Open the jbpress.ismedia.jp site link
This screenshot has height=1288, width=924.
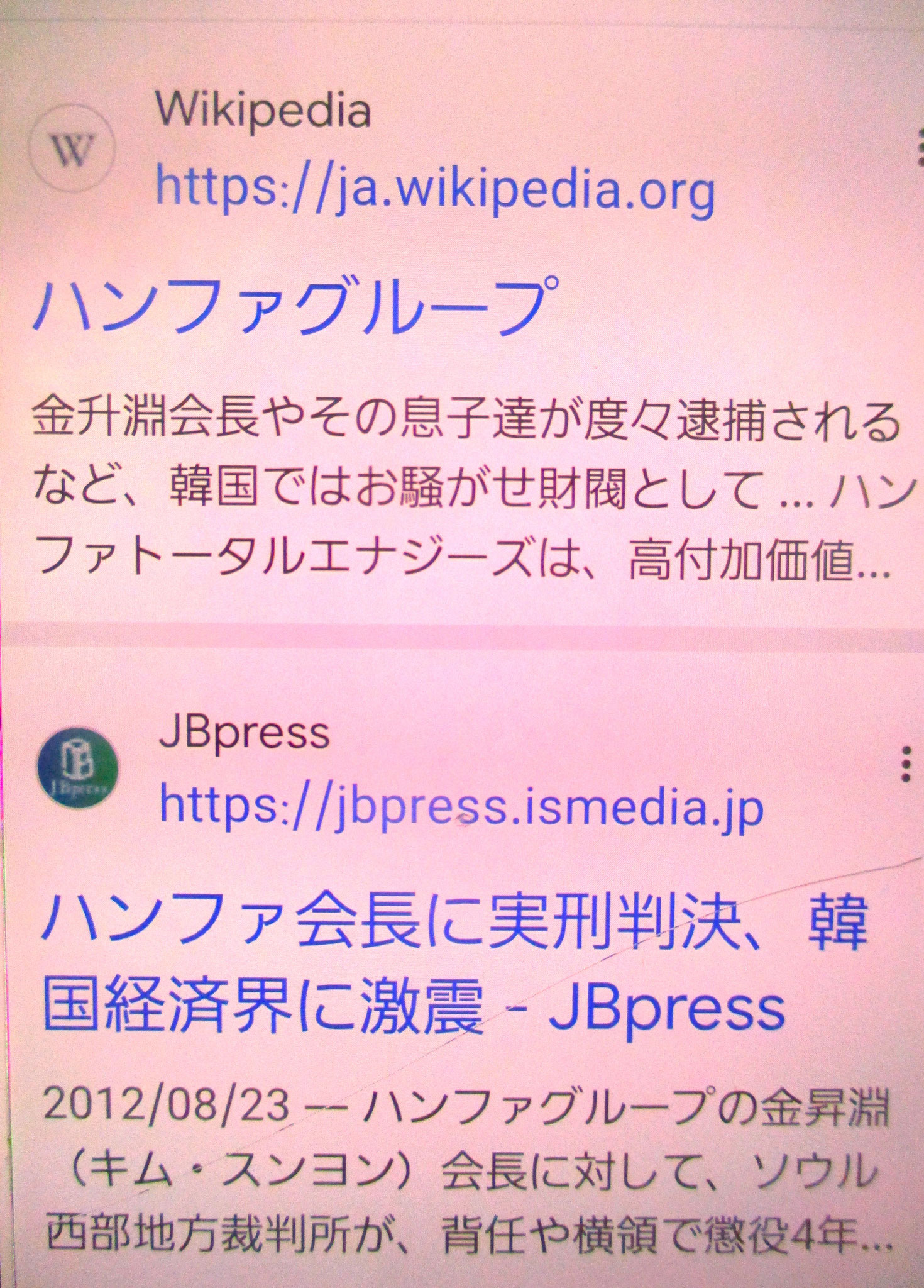click(x=461, y=806)
